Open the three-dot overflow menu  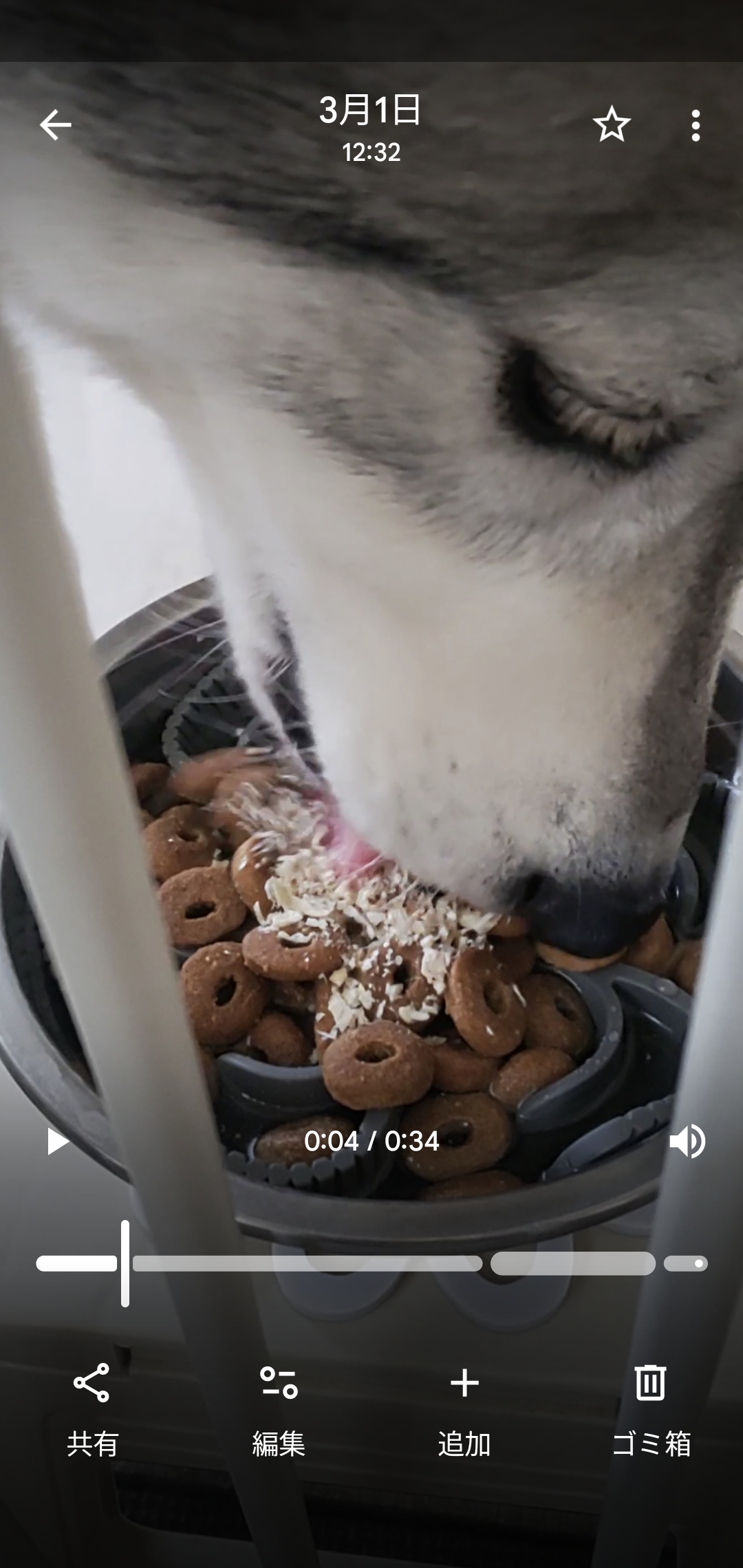[696, 125]
